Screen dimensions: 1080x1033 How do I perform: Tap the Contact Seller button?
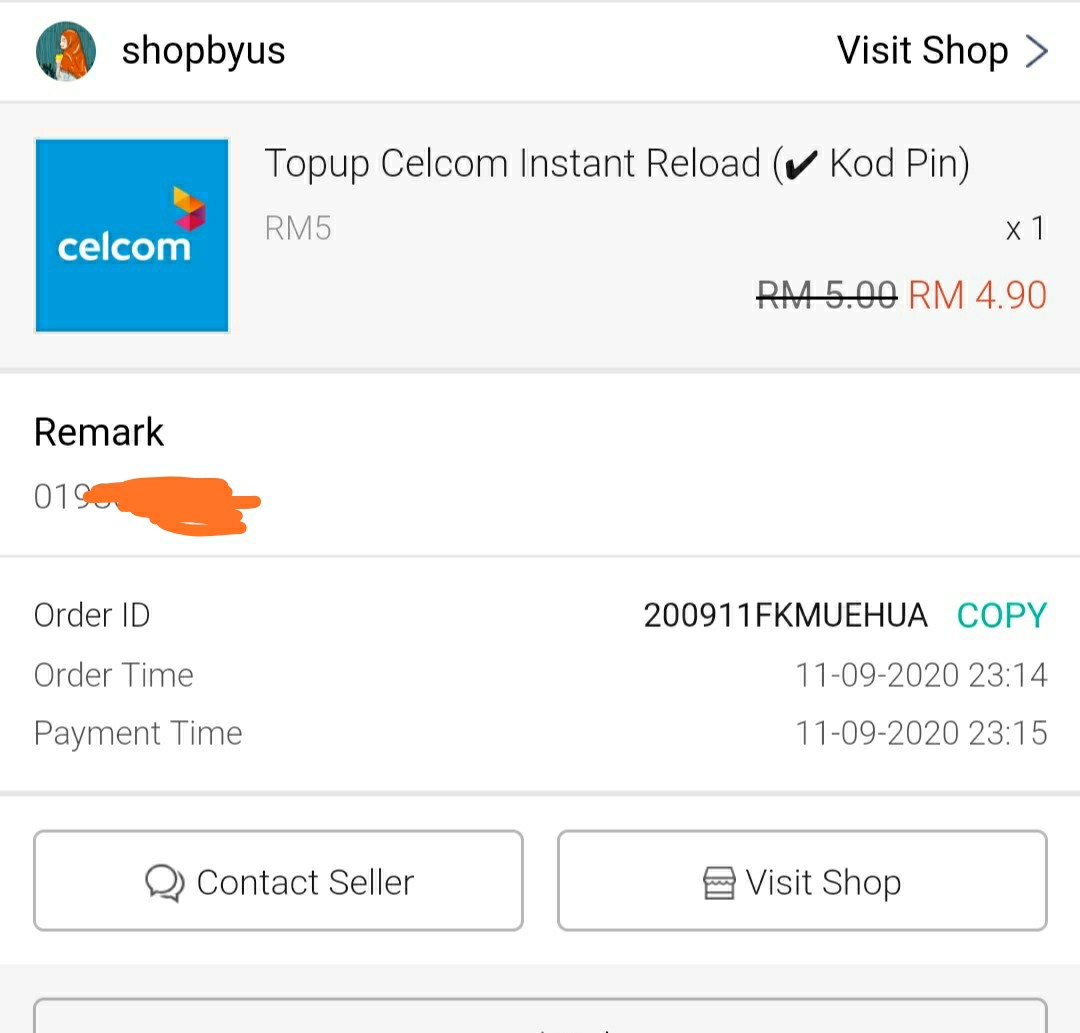coord(278,881)
